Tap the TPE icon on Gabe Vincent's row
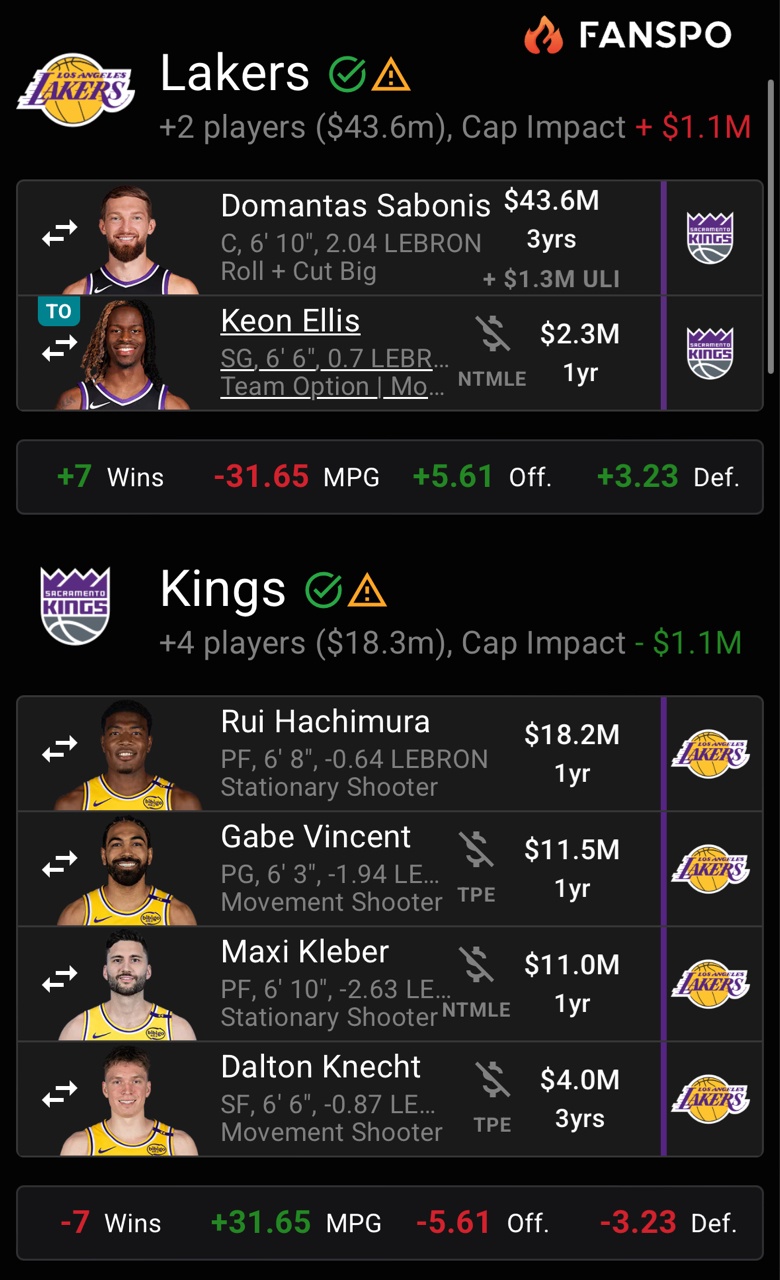The image size is (780, 1280). [x=476, y=867]
